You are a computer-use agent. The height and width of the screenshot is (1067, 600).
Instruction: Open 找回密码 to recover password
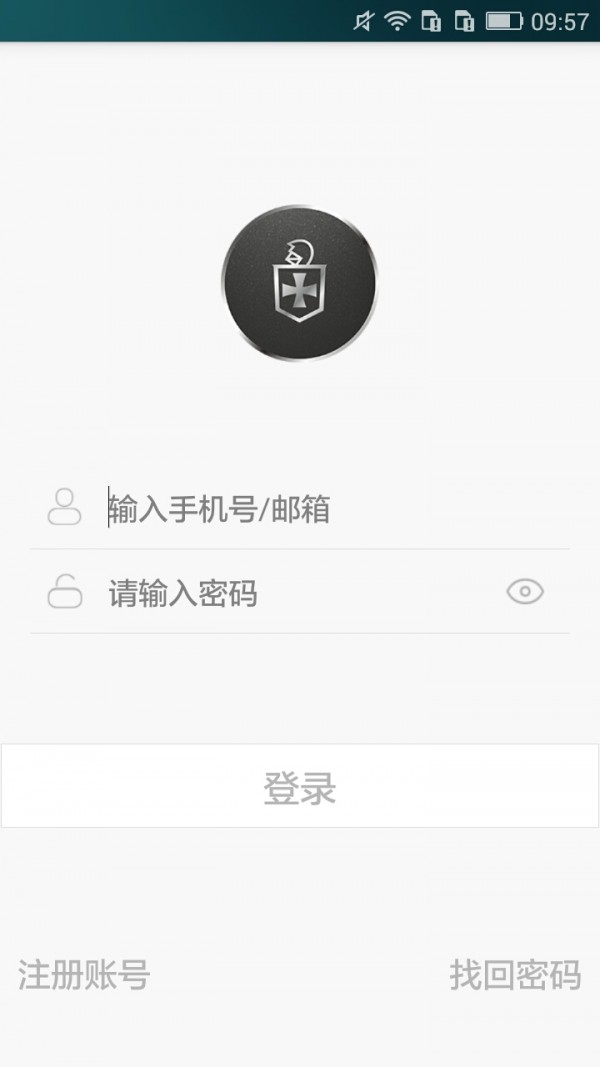tap(515, 974)
